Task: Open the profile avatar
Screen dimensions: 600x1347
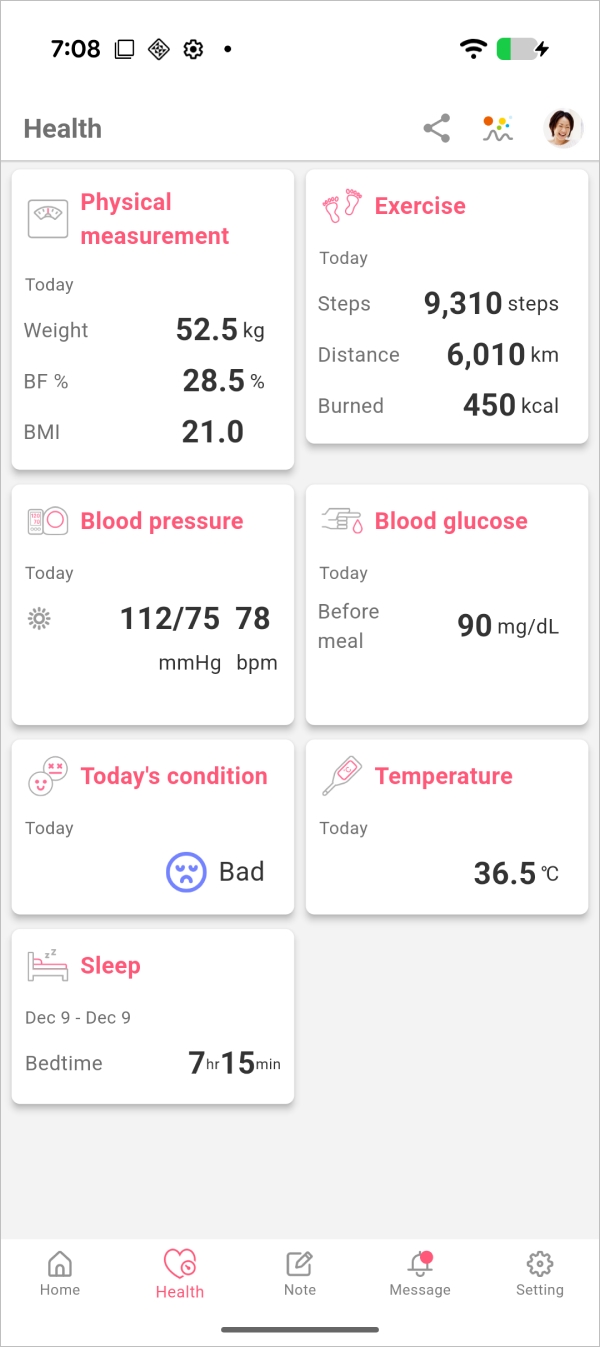Action: [x=563, y=129]
